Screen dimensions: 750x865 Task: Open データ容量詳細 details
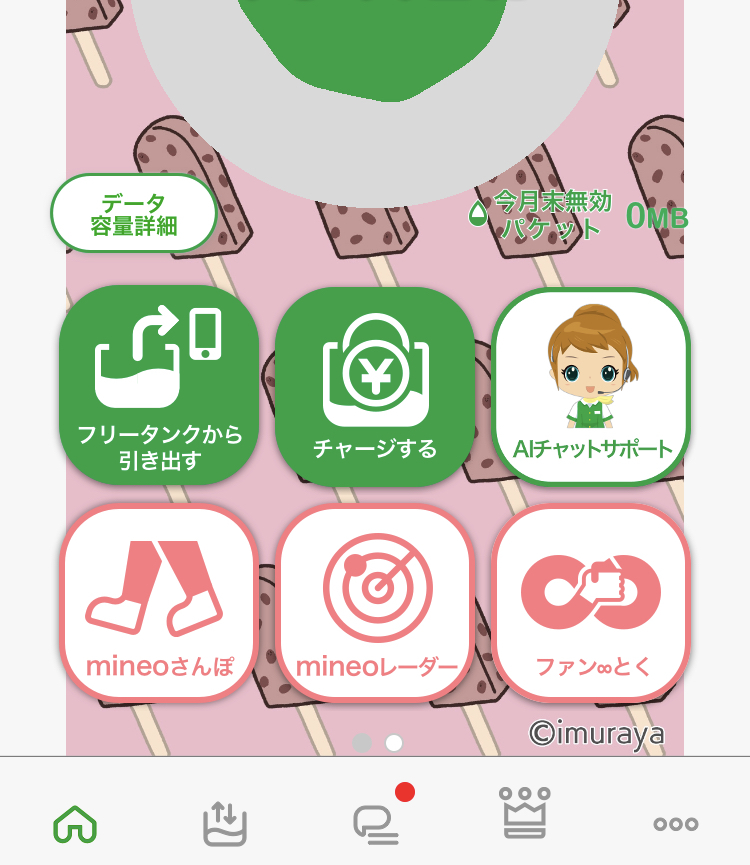(x=133, y=214)
